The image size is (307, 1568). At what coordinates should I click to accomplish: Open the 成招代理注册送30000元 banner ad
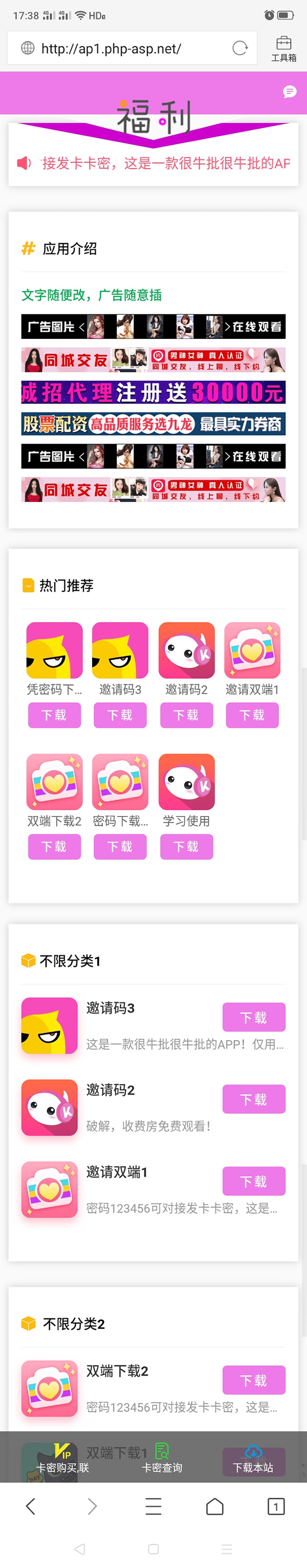click(x=153, y=392)
